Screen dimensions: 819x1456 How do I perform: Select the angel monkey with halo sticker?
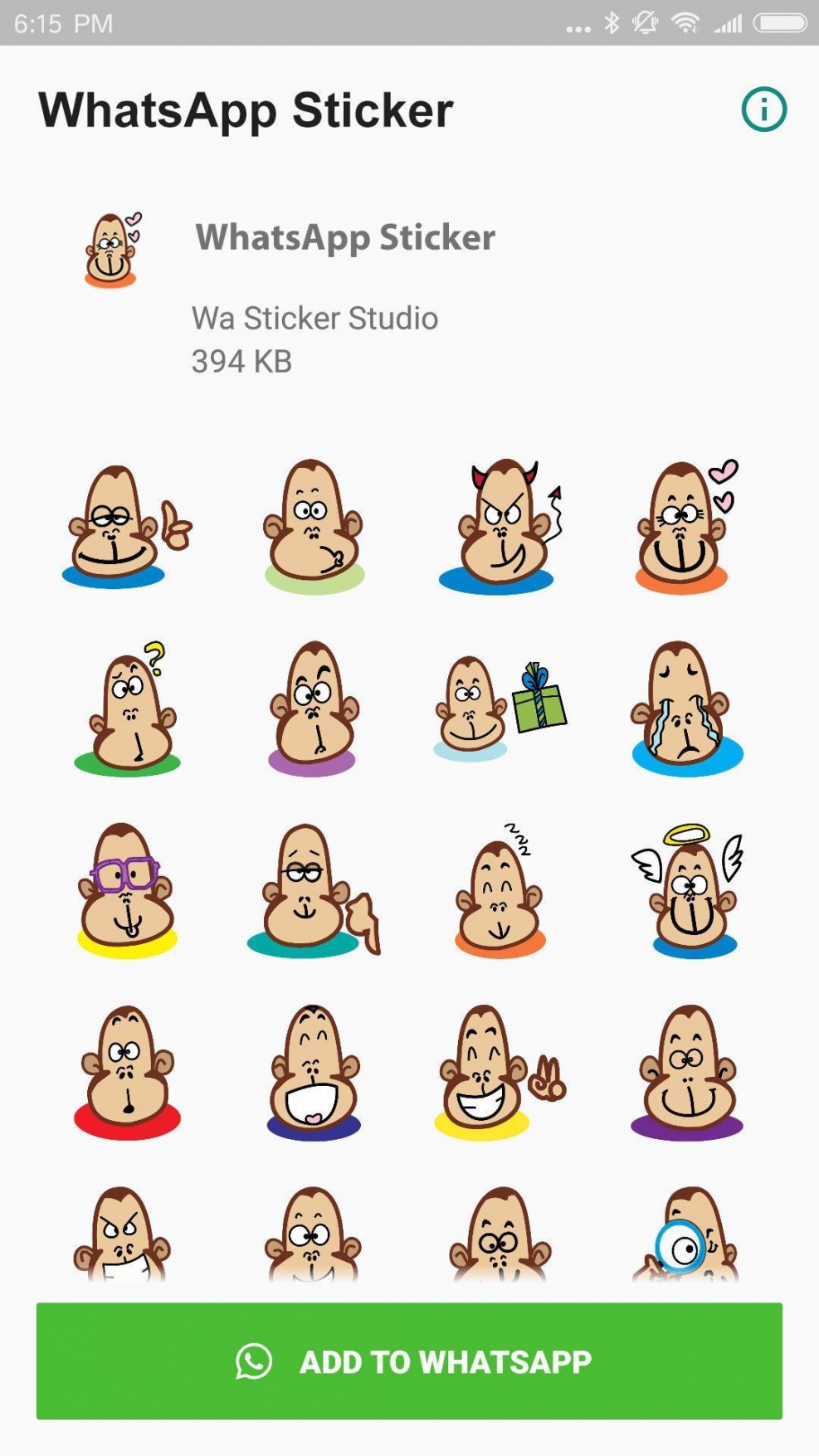[x=685, y=888]
